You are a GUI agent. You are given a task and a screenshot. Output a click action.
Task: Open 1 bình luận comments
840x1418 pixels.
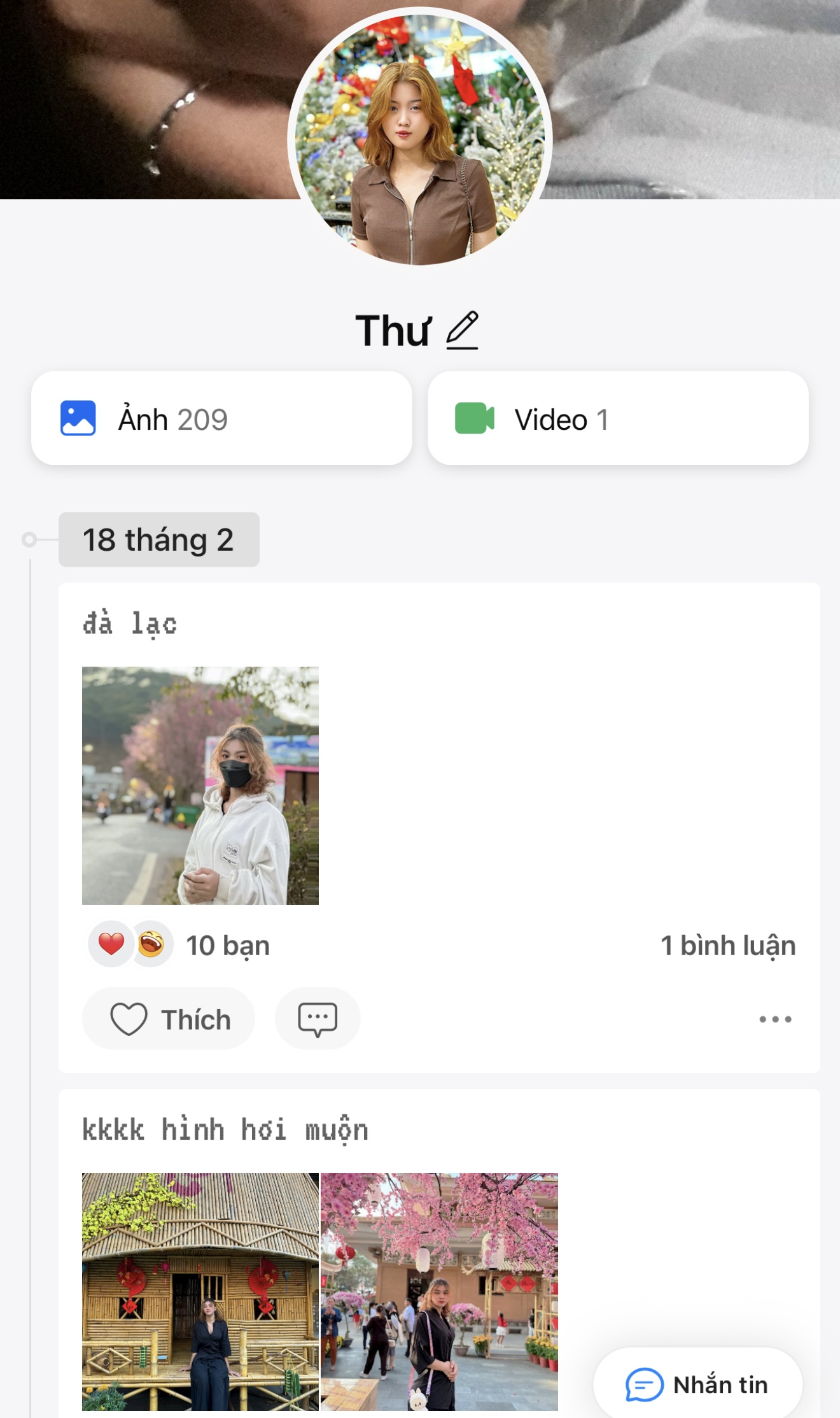pos(728,946)
